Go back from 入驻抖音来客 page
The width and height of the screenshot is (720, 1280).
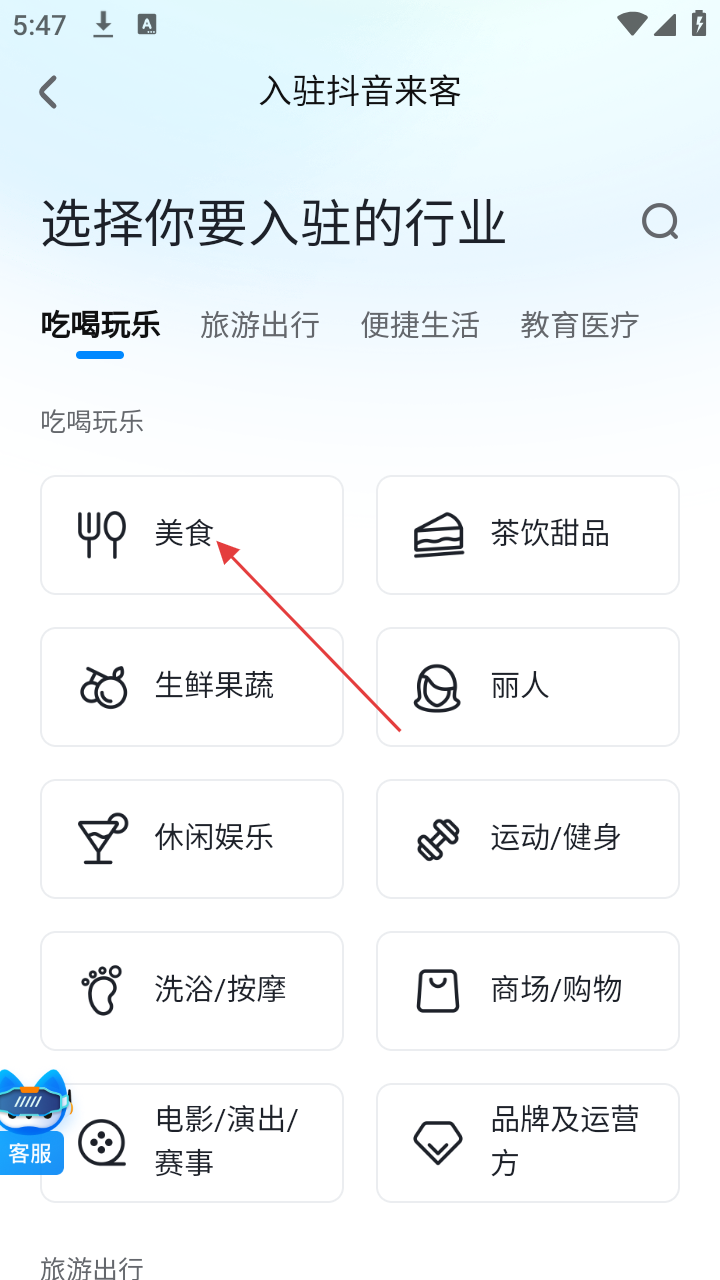pos(48,92)
